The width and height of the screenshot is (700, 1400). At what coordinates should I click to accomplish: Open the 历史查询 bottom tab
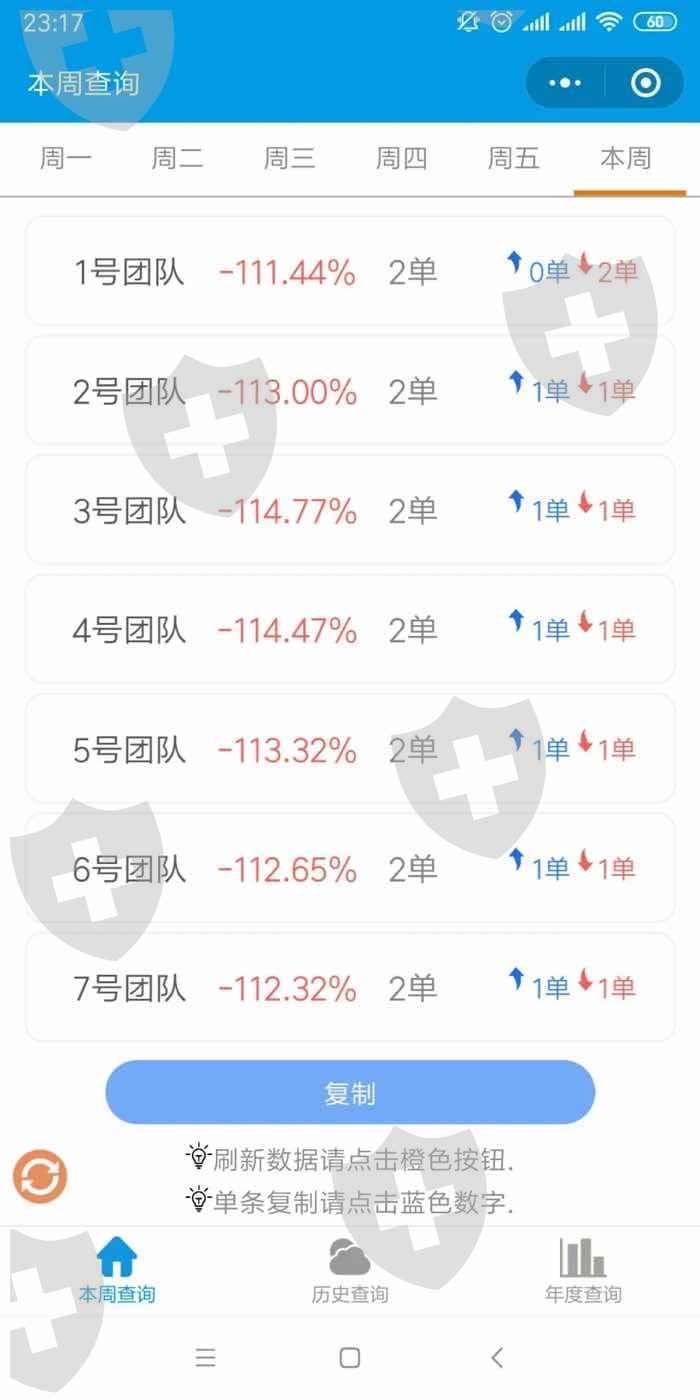point(350,1270)
